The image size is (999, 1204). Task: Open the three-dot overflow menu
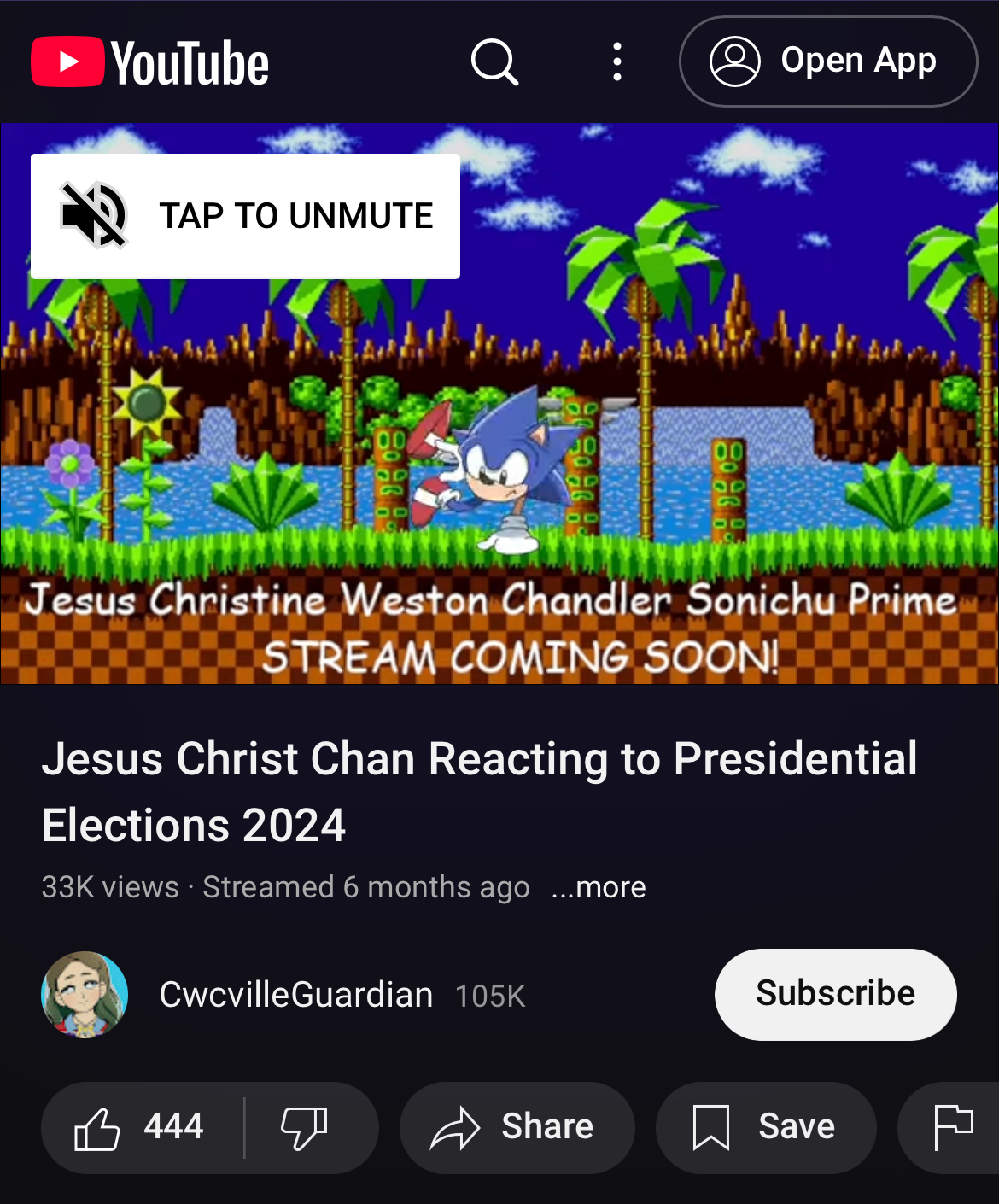tap(616, 62)
